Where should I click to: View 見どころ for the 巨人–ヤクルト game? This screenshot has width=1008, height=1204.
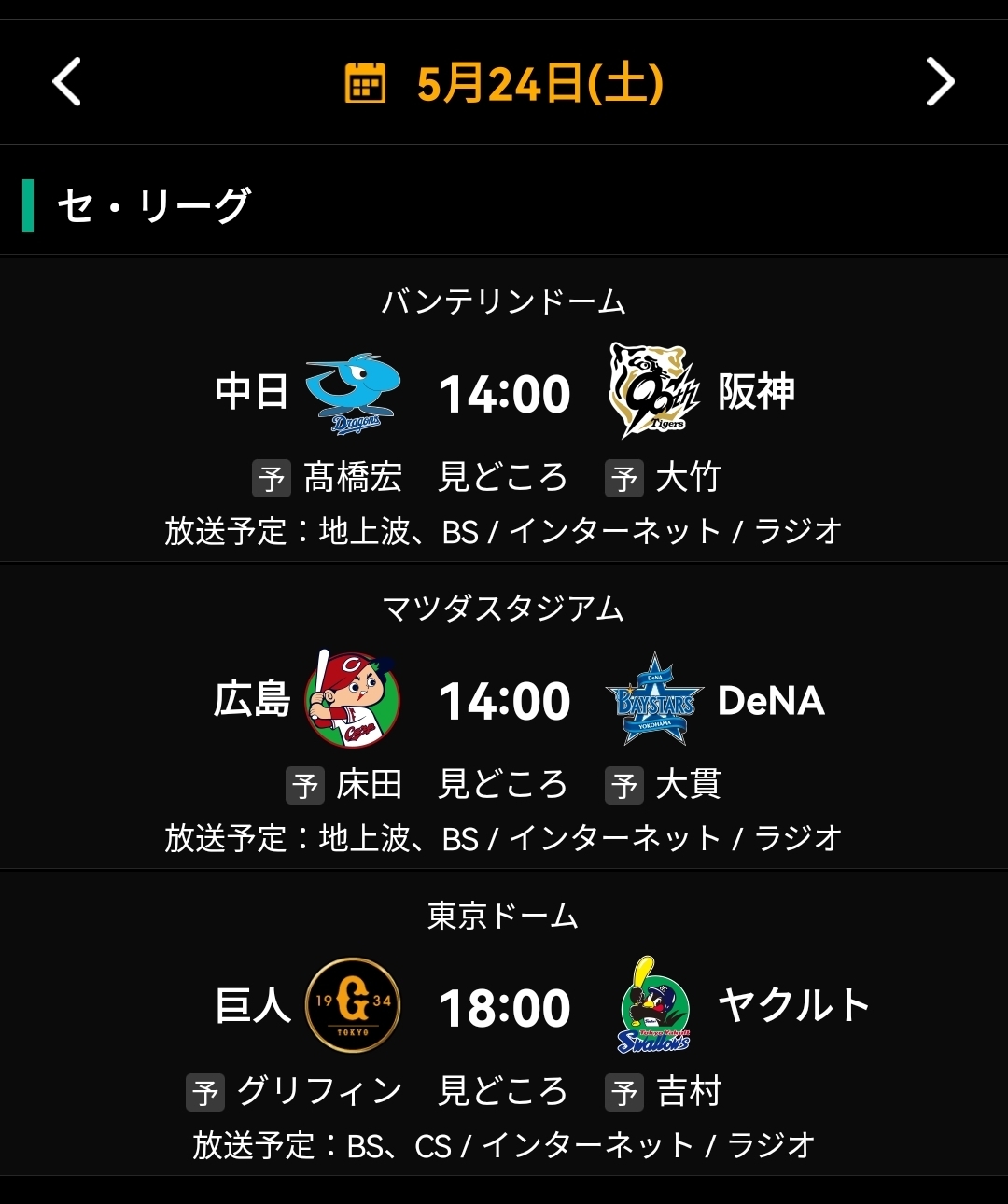503,1091
